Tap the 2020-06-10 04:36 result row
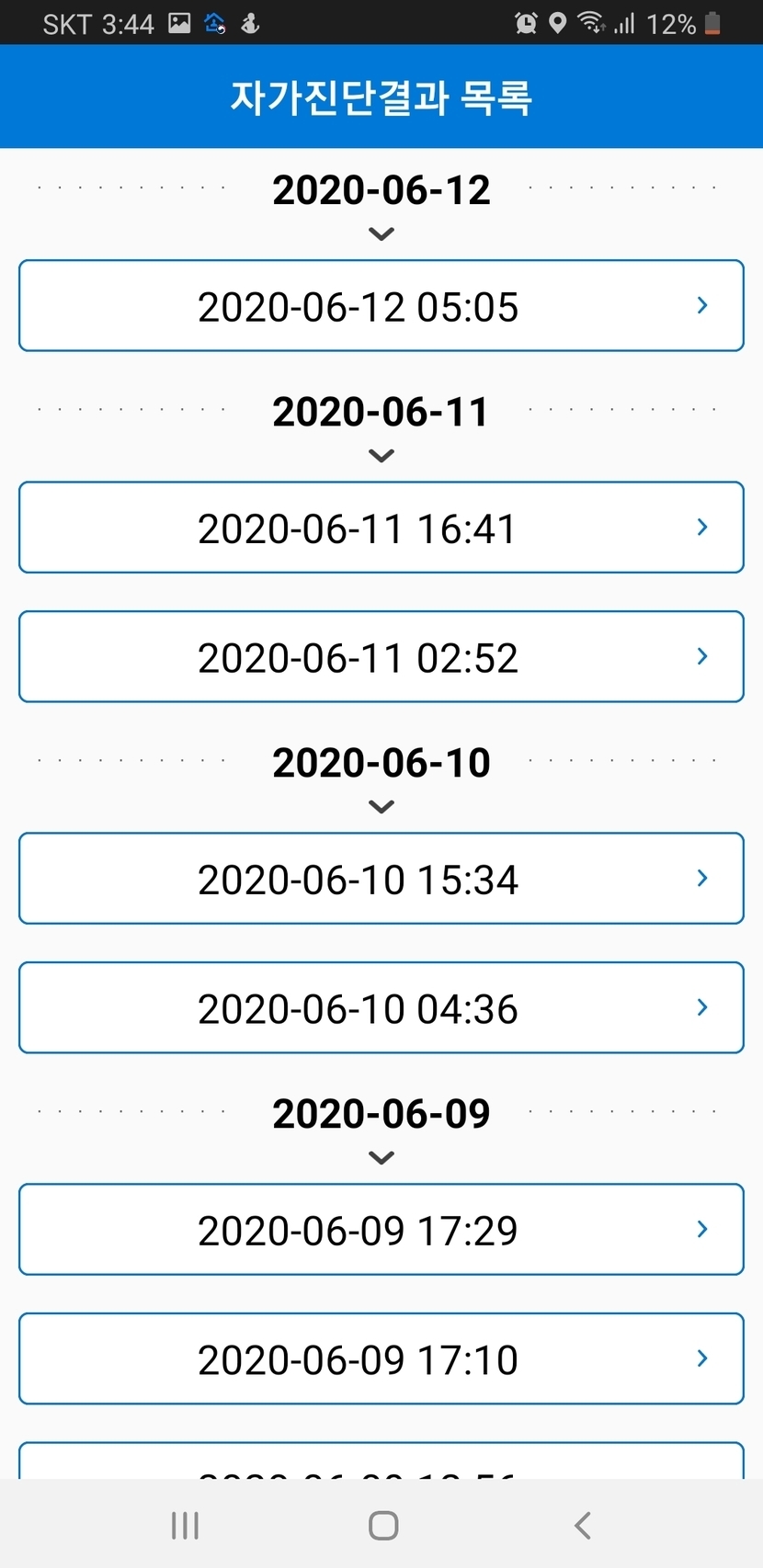 pos(381,1008)
